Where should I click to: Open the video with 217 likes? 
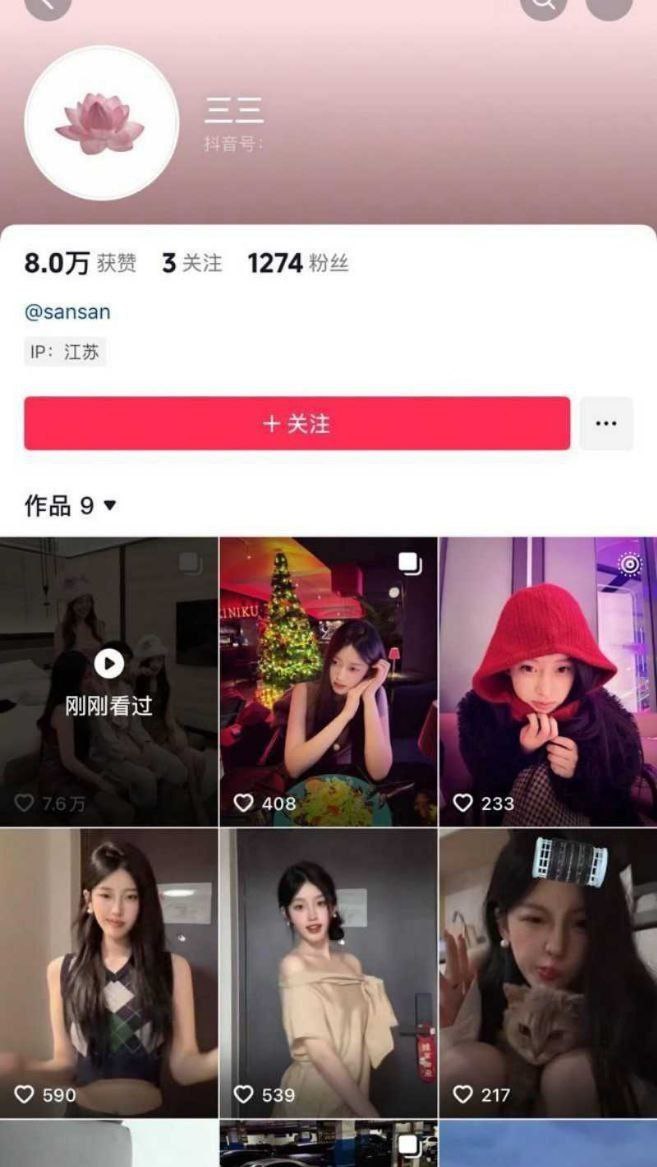pyautogui.click(x=548, y=972)
